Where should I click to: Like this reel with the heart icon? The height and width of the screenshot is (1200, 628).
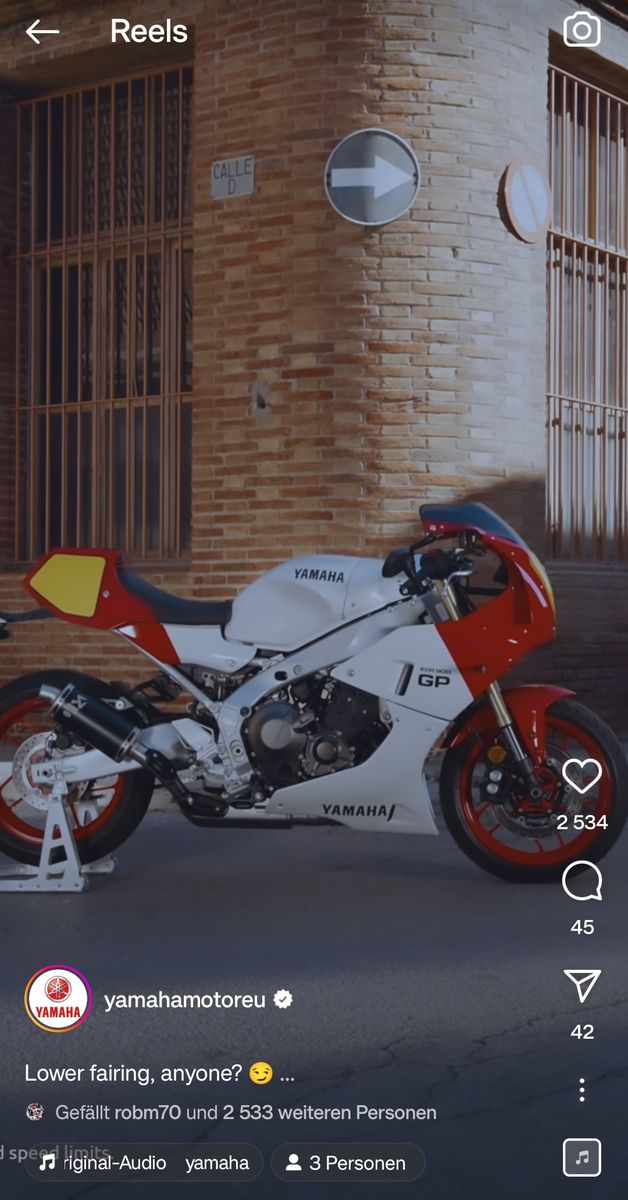tap(582, 777)
